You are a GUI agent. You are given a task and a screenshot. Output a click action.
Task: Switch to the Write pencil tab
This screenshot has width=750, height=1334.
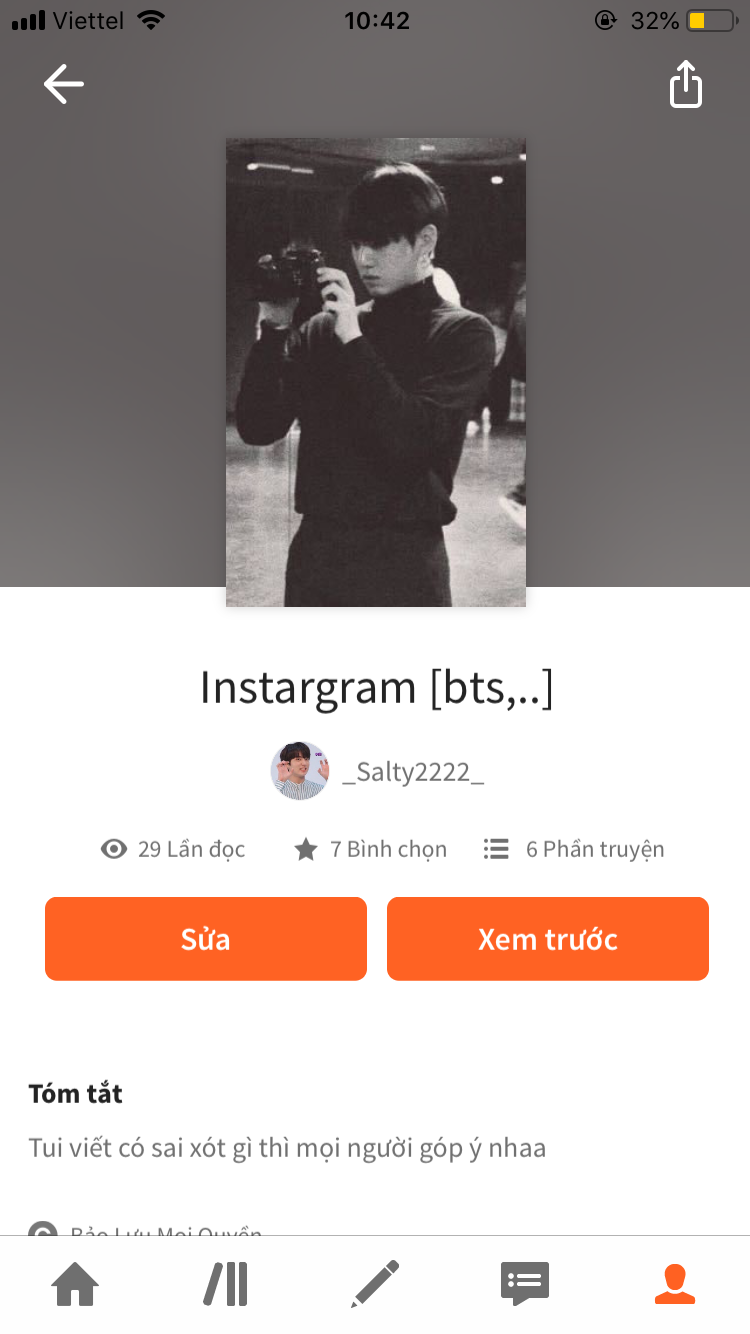(x=375, y=1284)
